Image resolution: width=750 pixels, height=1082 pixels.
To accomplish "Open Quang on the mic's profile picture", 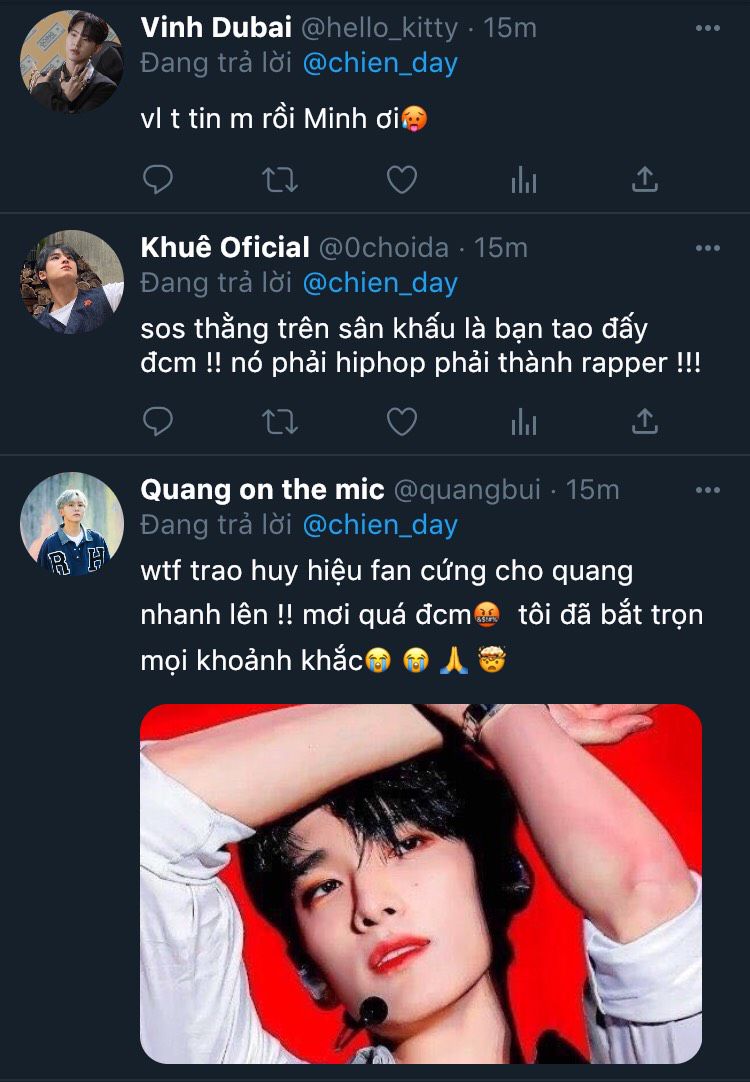I will pyautogui.click(x=71, y=524).
